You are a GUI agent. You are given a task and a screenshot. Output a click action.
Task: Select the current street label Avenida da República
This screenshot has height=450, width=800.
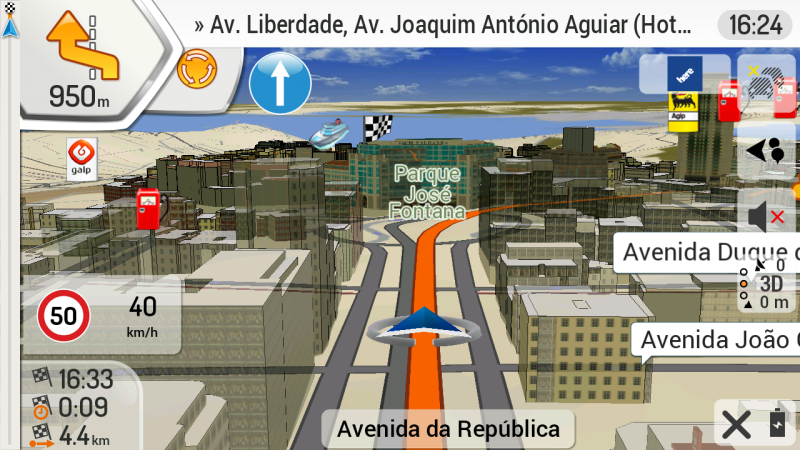pyautogui.click(x=448, y=429)
